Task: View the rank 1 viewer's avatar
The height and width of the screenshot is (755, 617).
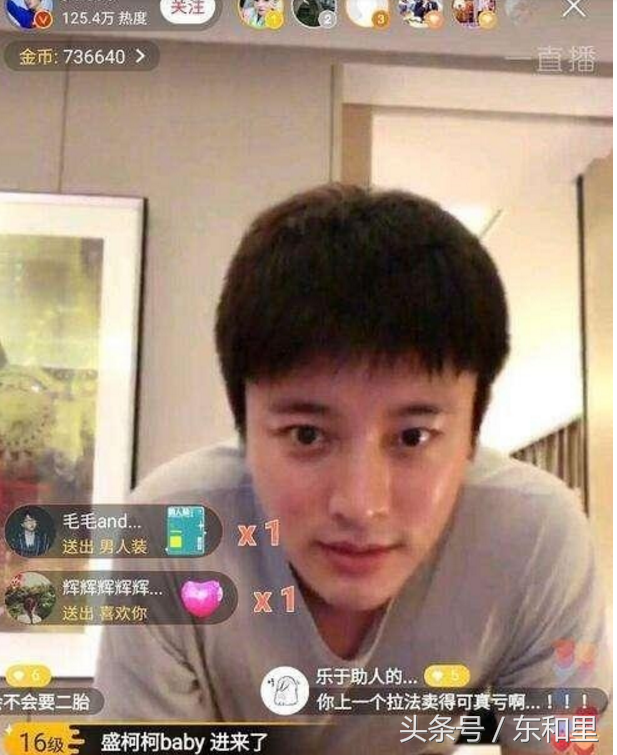Action: pyautogui.click(x=259, y=10)
